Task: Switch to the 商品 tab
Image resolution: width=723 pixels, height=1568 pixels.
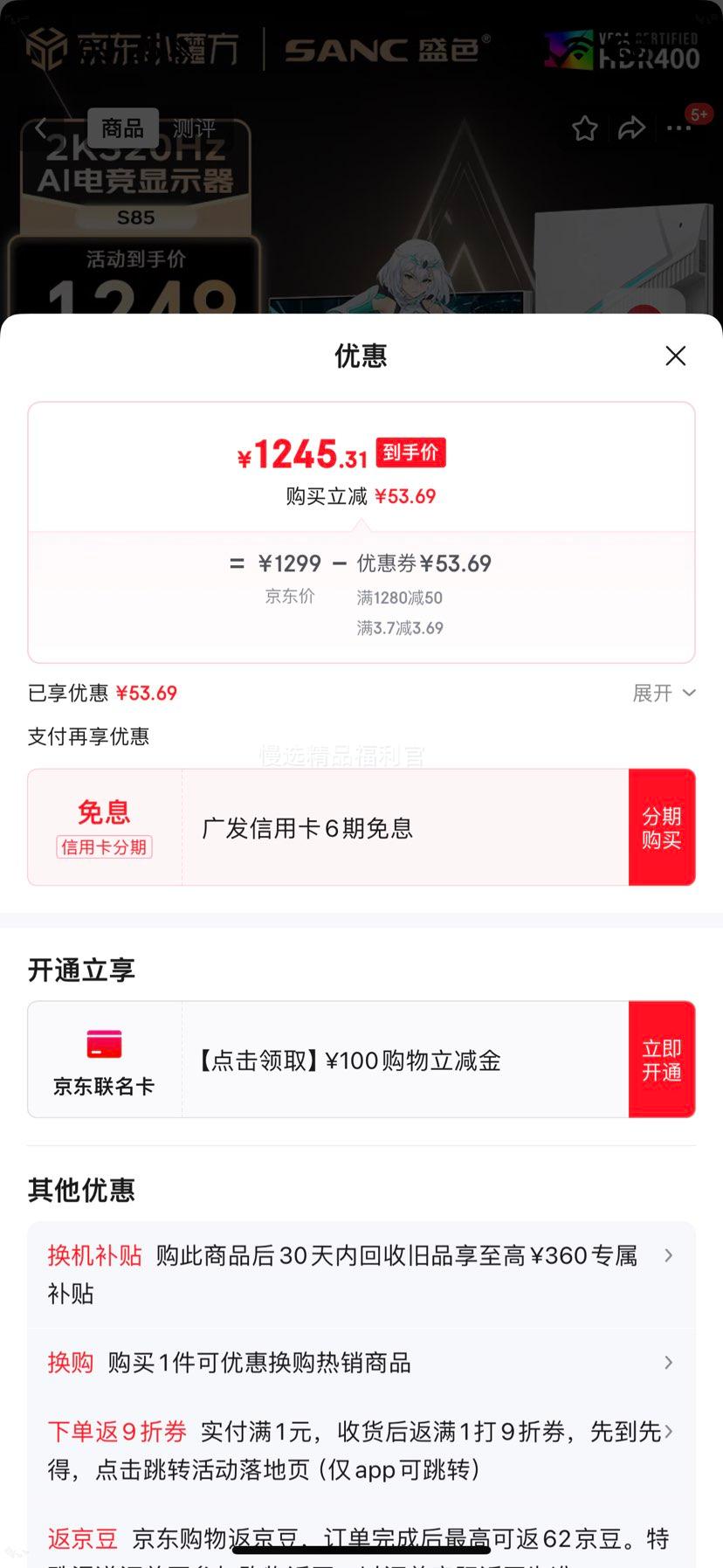Action: (122, 128)
